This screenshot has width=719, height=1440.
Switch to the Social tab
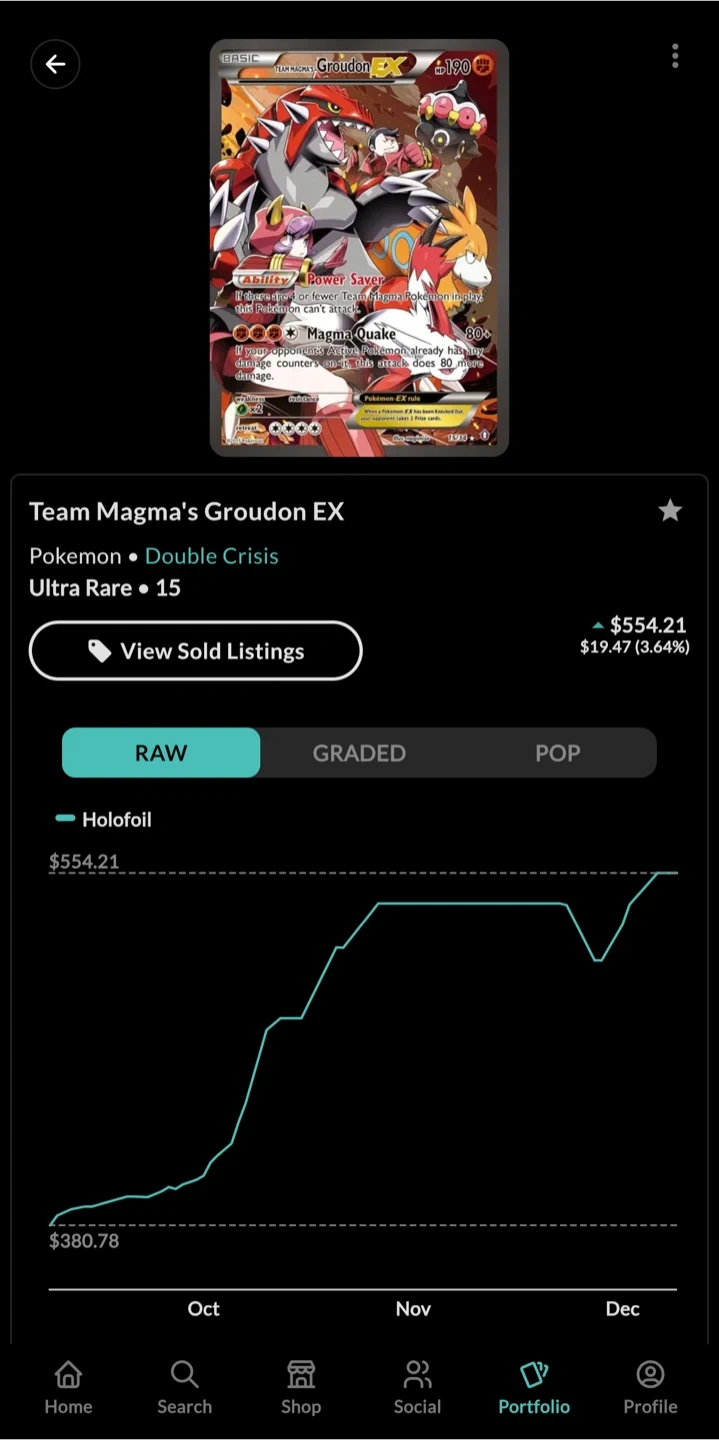click(x=417, y=1388)
